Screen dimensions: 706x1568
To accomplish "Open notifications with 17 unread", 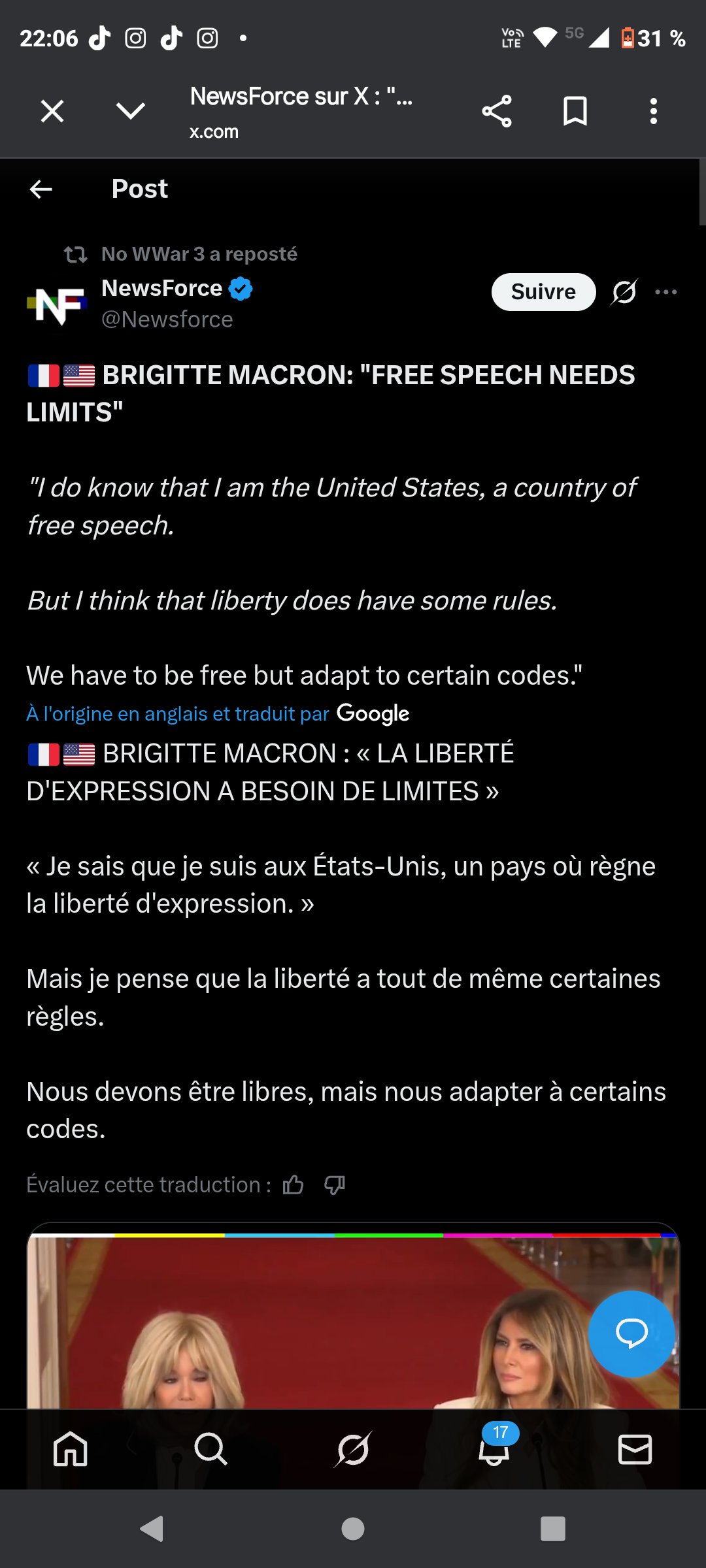I will 495,1448.
